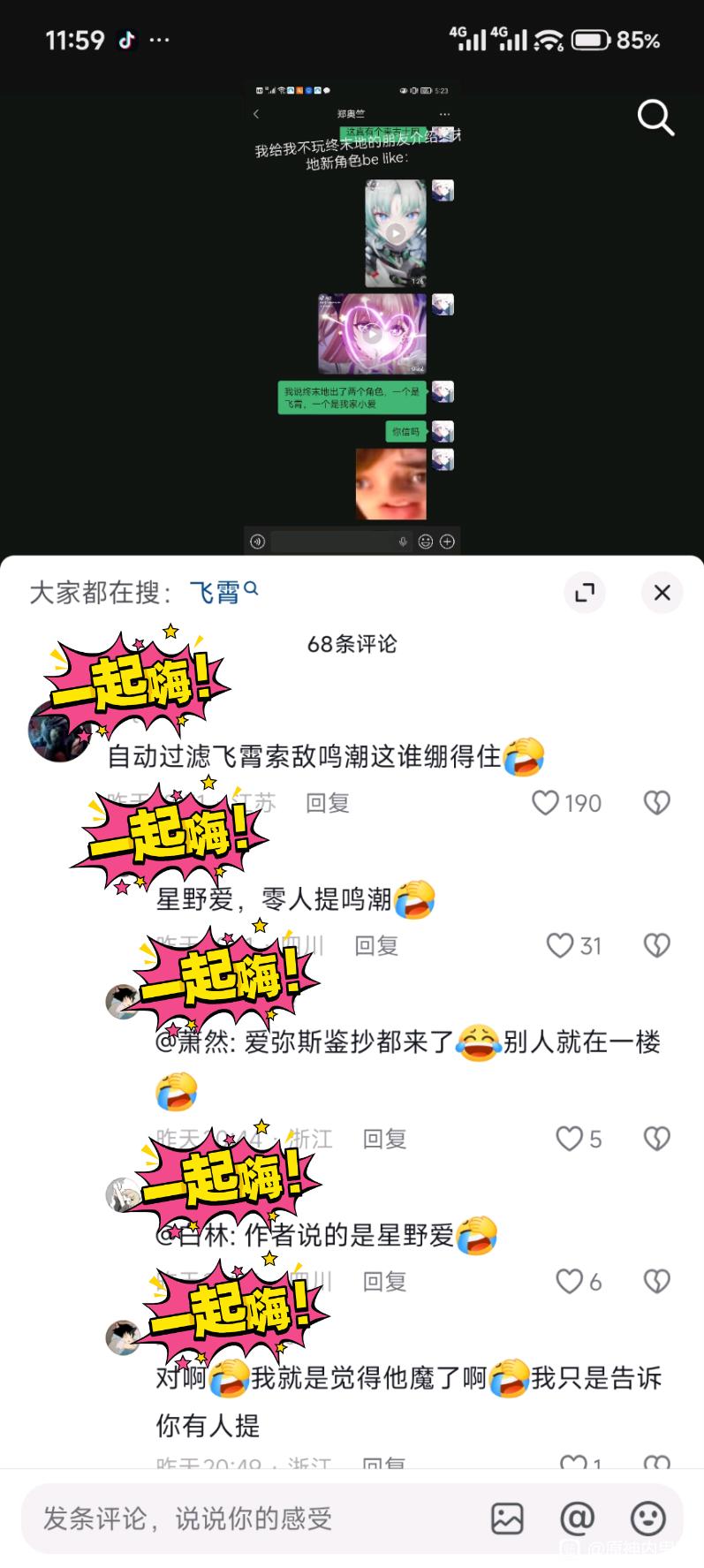Viewport: 704px width, 1568px height.
Task: Reply to the @萧然 comment
Action: (x=384, y=1139)
